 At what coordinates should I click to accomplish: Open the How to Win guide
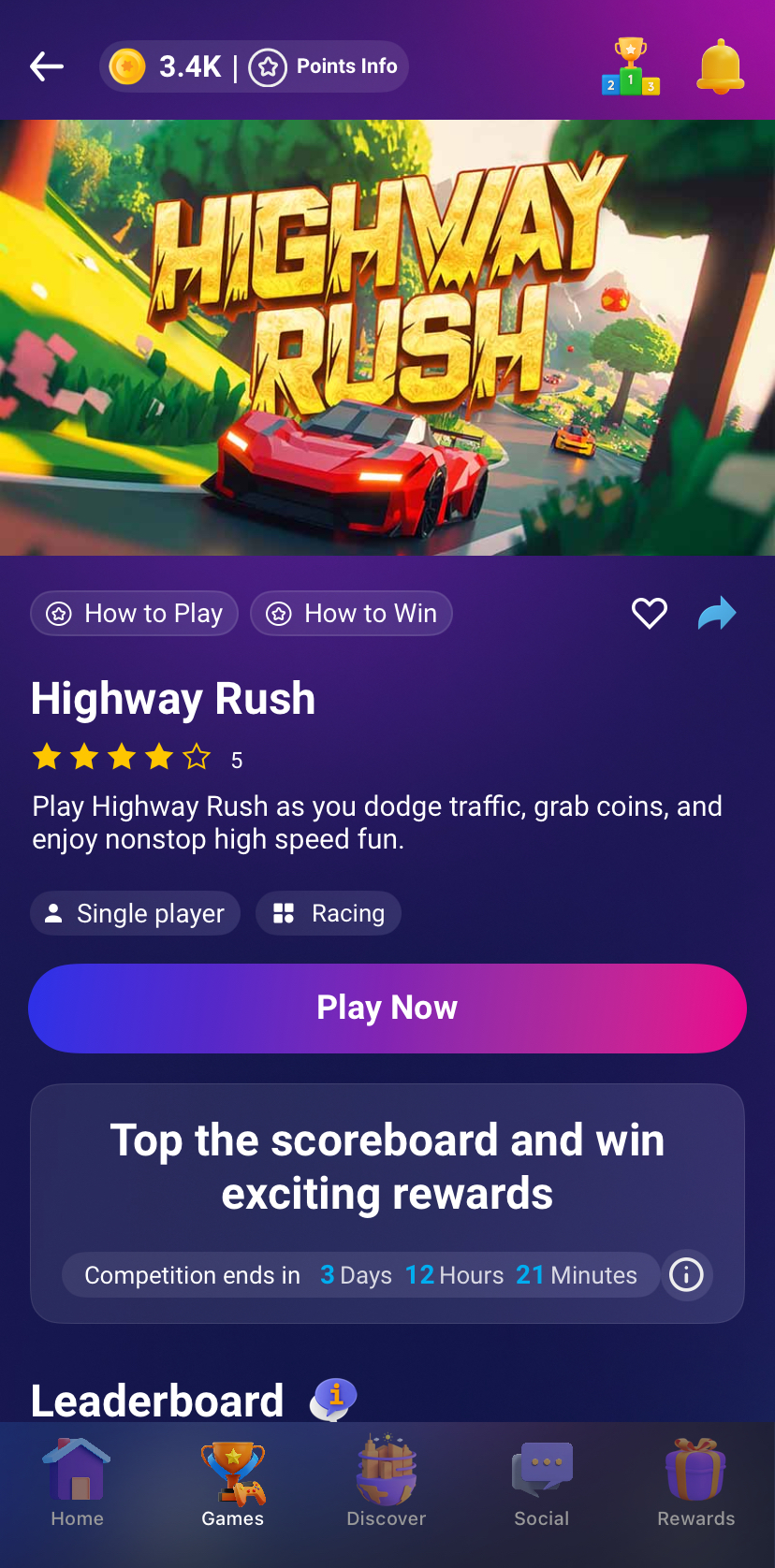(352, 614)
